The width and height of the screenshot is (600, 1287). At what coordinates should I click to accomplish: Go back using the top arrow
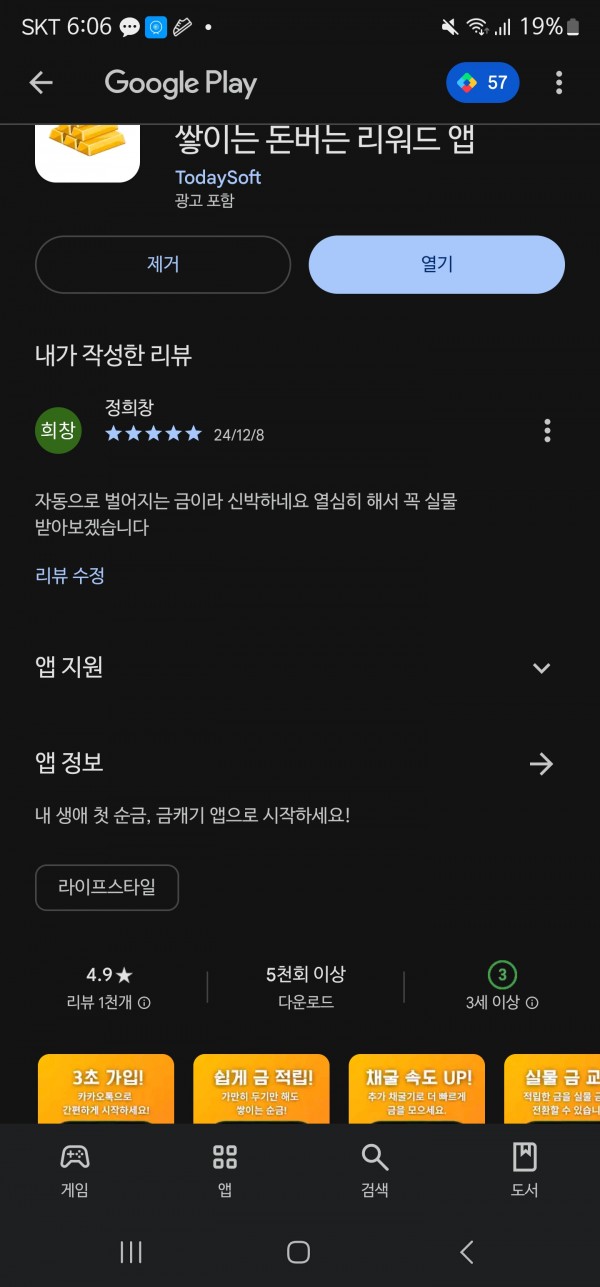[x=41, y=83]
